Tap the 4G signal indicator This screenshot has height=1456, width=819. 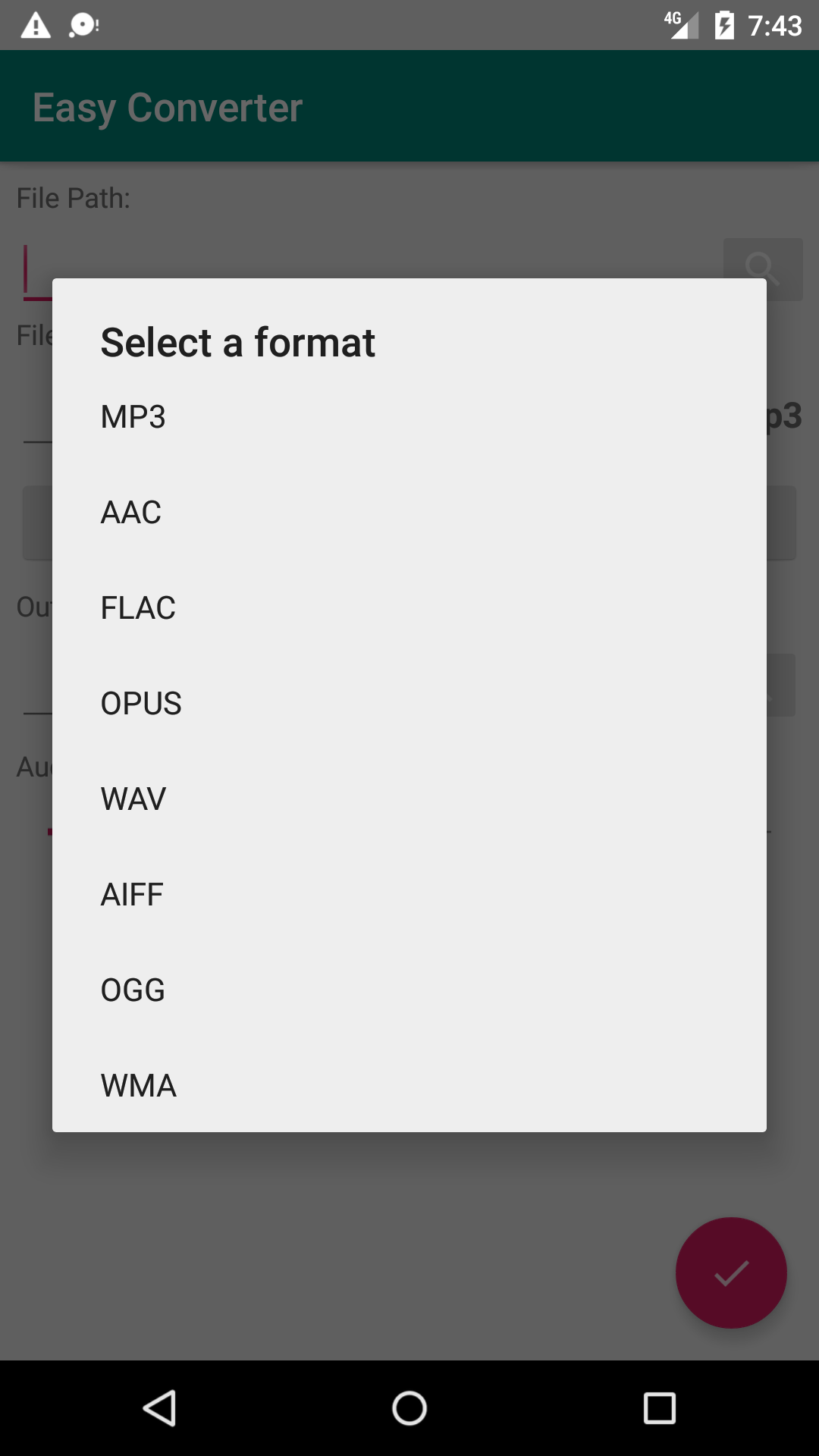[681, 24]
